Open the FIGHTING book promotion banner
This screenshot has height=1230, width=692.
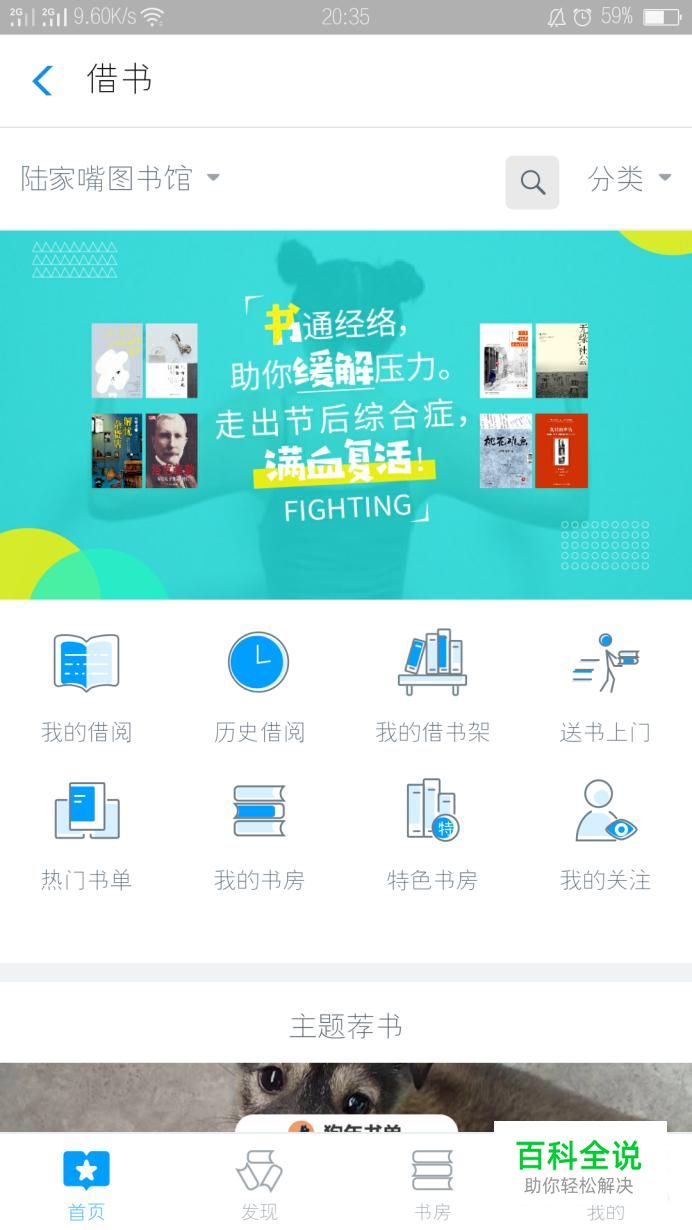tap(346, 415)
